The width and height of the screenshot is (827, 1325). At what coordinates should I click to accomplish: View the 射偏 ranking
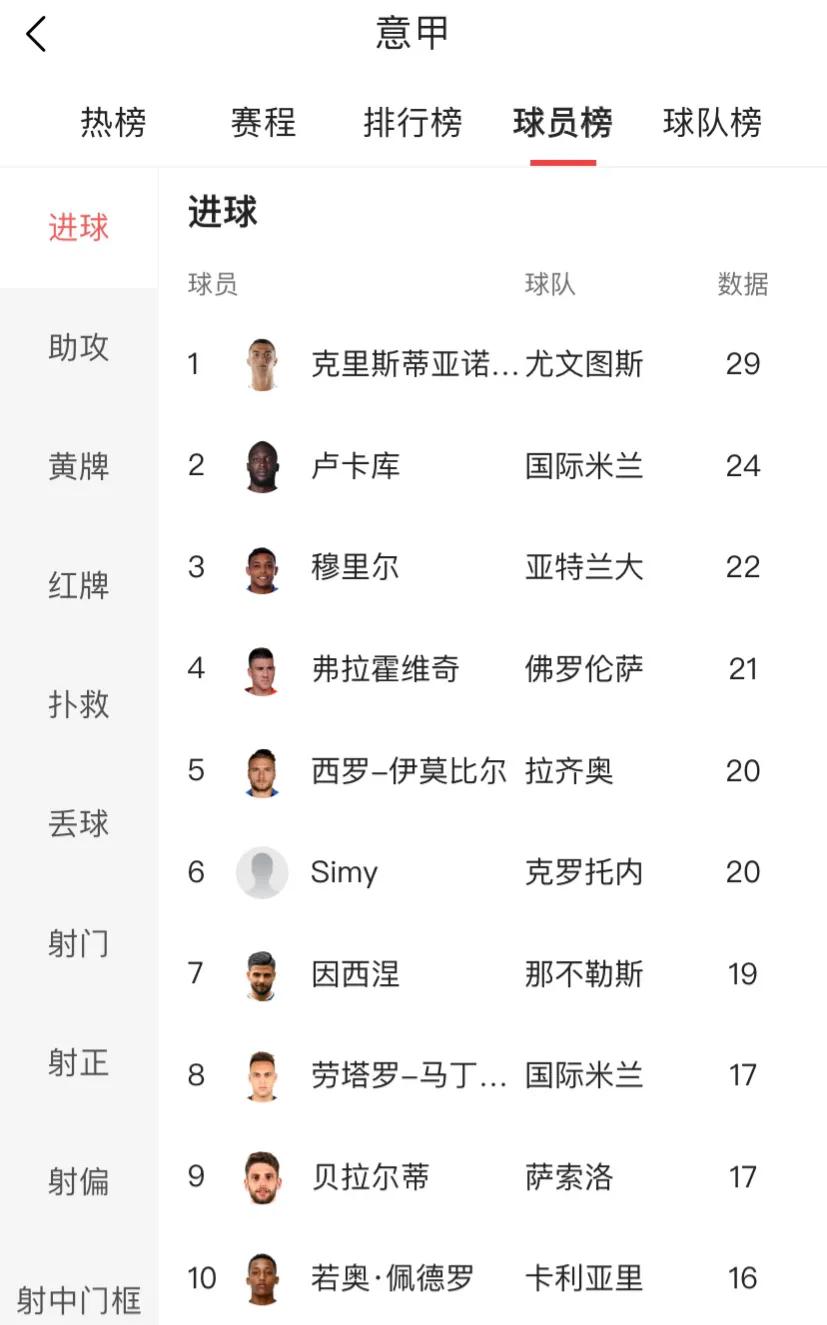click(x=78, y=1181)
